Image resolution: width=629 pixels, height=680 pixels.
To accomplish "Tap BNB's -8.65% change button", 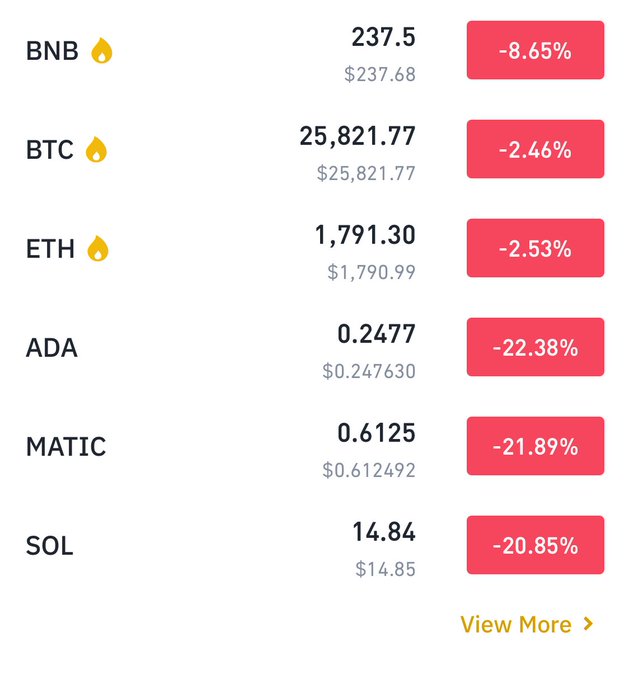I will click(535, 50).
